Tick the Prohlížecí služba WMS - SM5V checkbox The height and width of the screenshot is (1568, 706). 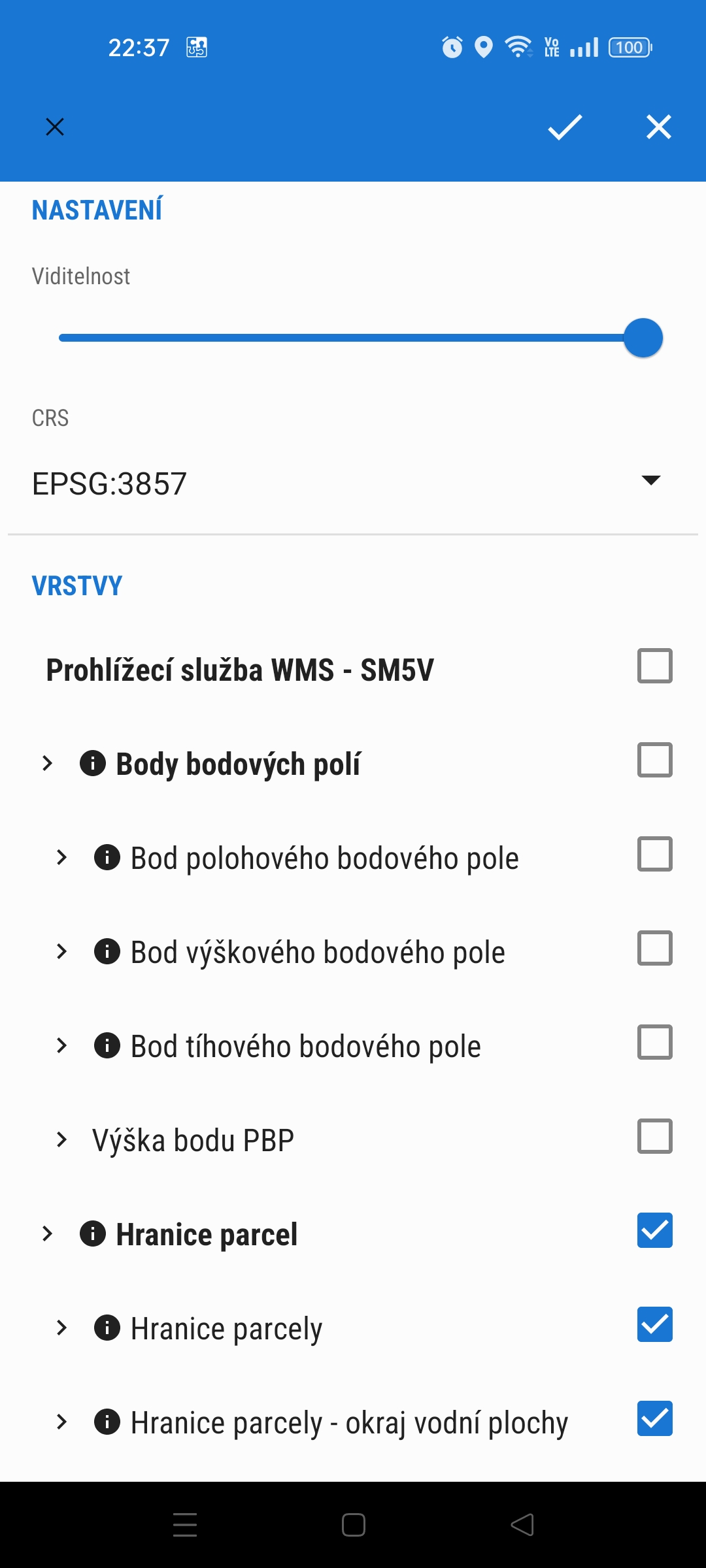coord(654,666)
